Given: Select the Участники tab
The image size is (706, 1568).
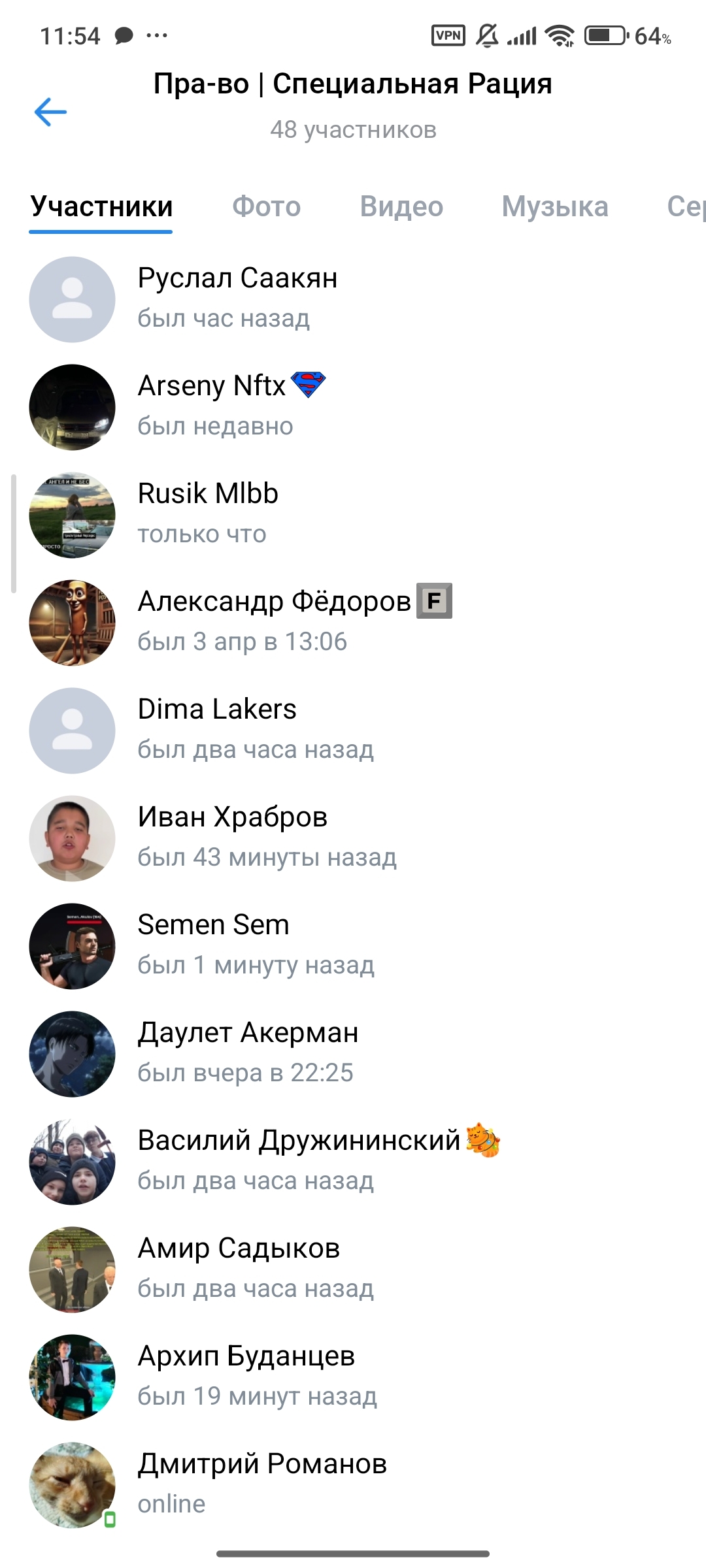Looking at the screenshot, I should 101,206.
